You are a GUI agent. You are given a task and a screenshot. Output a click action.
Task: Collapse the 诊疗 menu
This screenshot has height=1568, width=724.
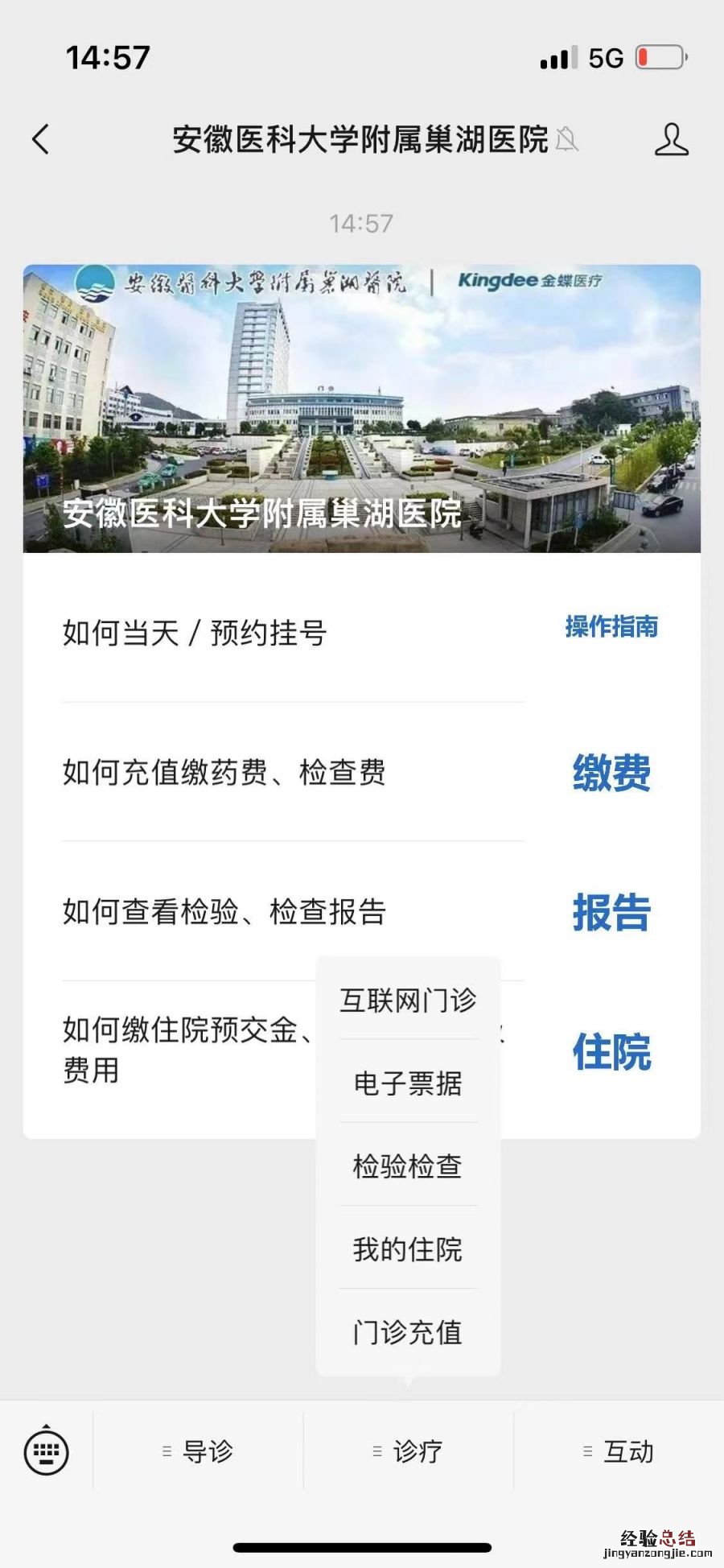(409, 1451)
